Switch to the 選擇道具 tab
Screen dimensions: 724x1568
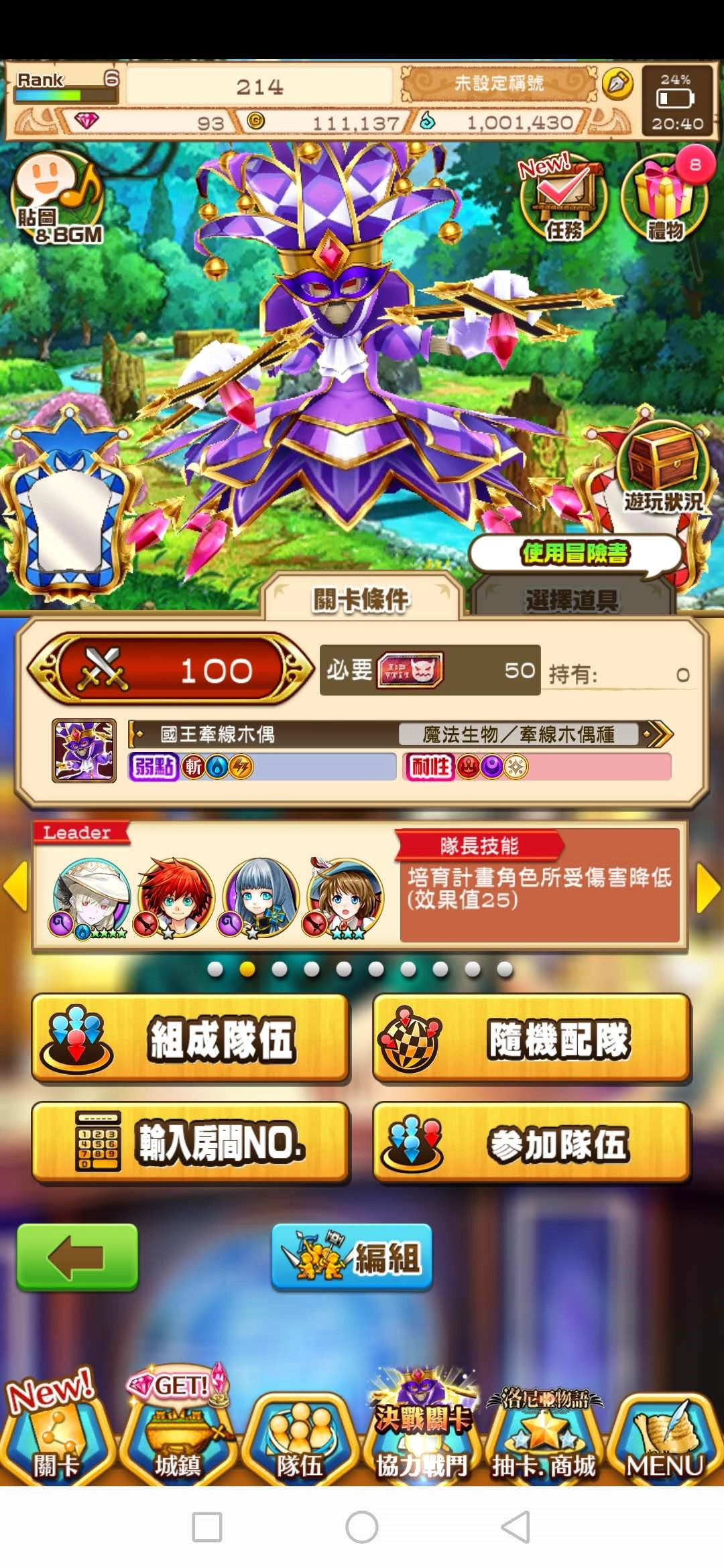pos(572,599)
